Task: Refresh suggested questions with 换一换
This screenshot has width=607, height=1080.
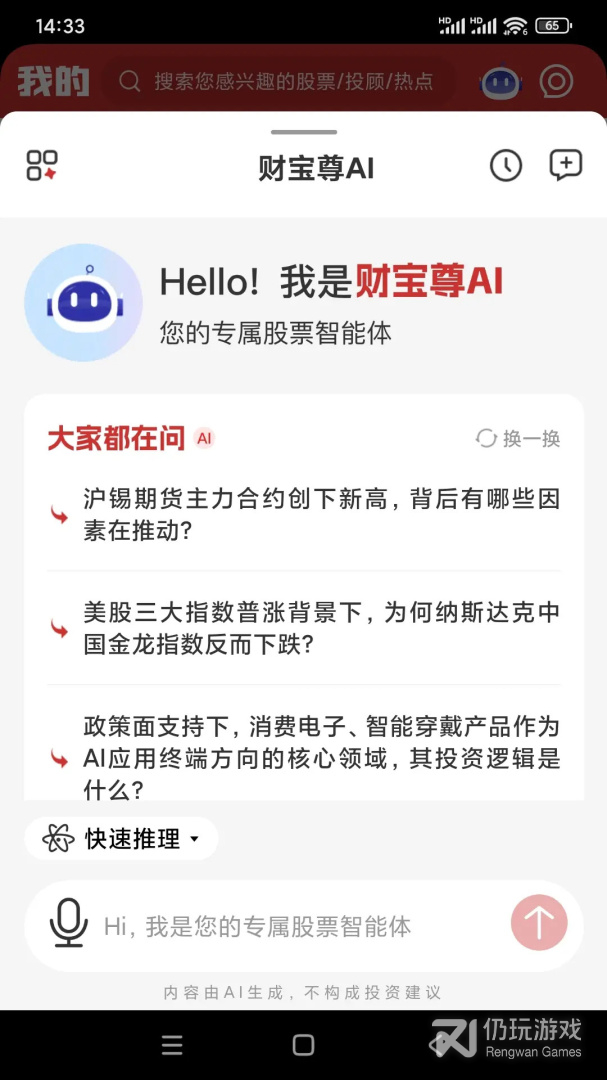Action: 518,439
